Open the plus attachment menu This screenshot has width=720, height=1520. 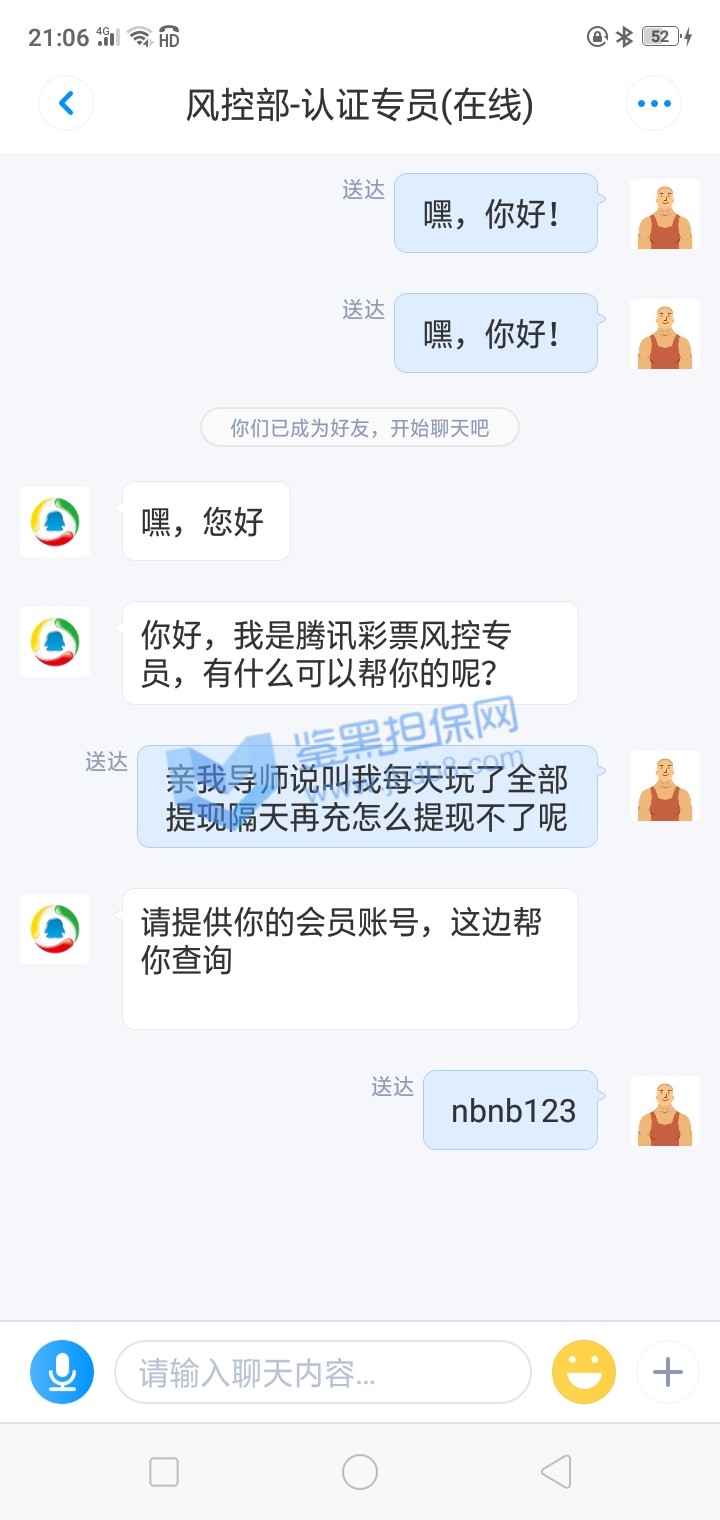click(x=667, y=1372)
